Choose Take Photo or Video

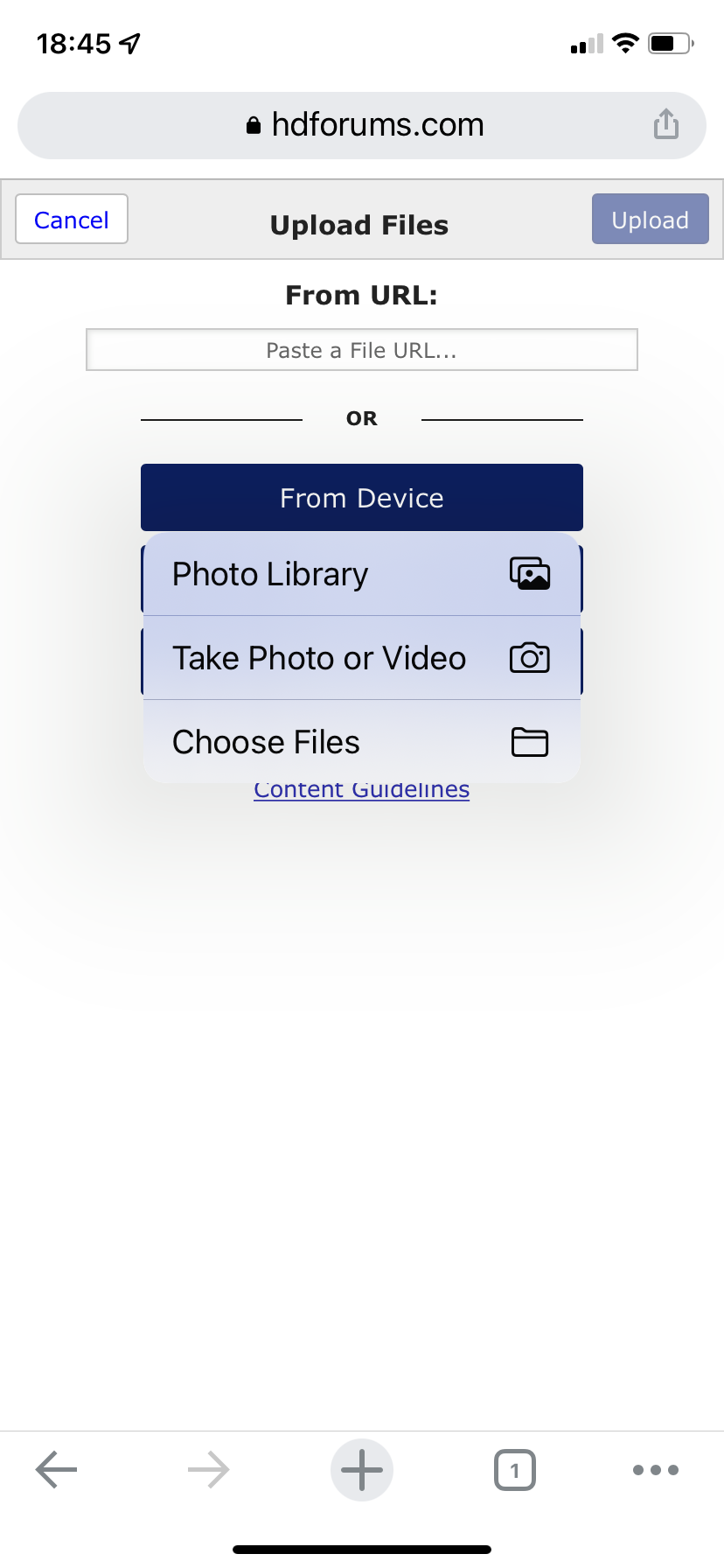[x=361, y=658]
